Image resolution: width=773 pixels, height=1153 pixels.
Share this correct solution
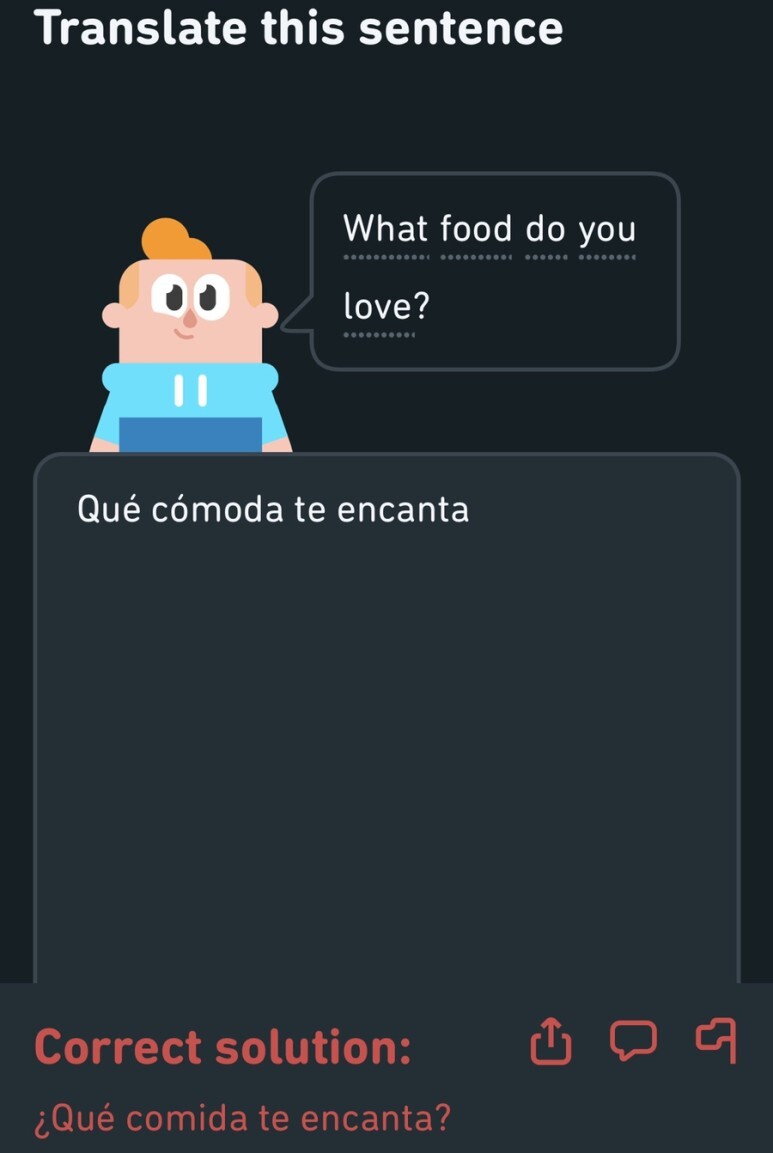click(551, 1040)
